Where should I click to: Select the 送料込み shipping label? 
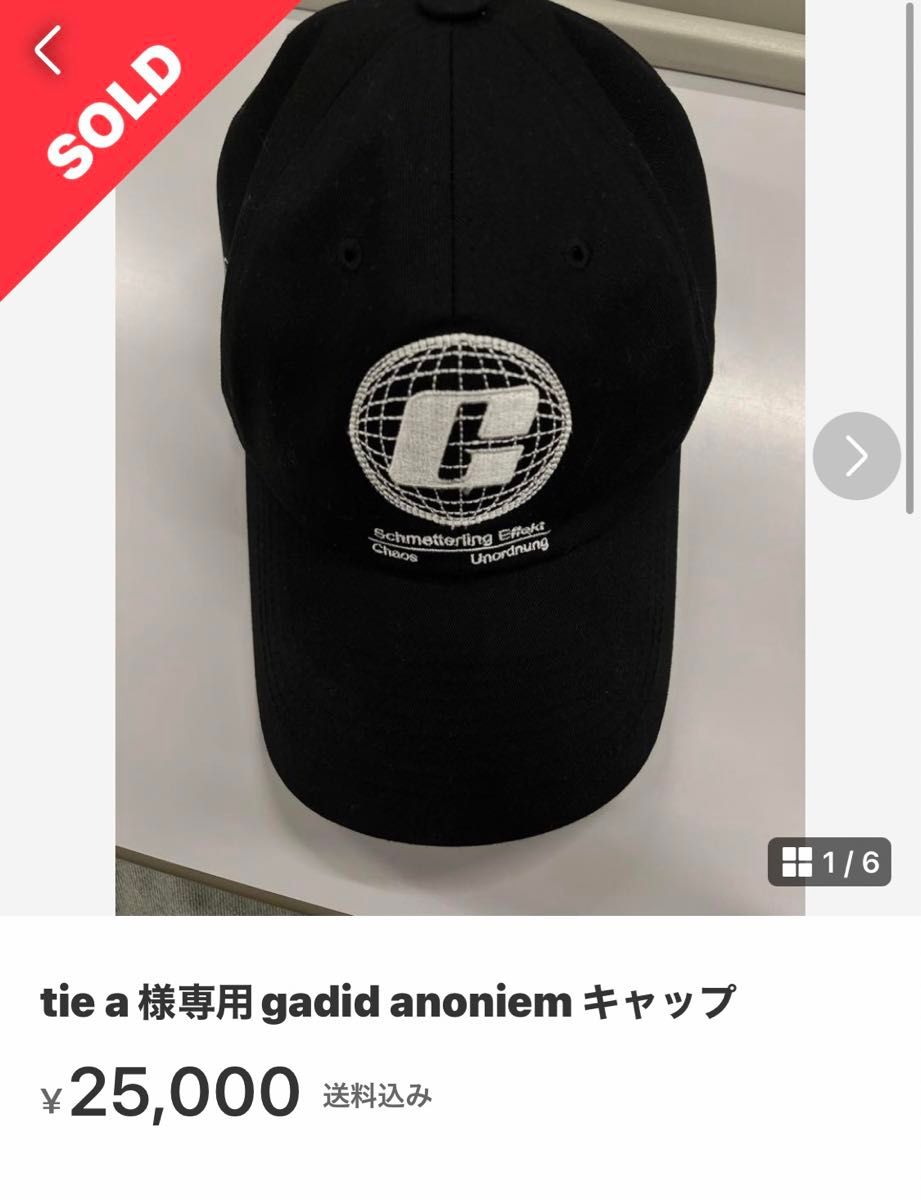click(375, 1098)
